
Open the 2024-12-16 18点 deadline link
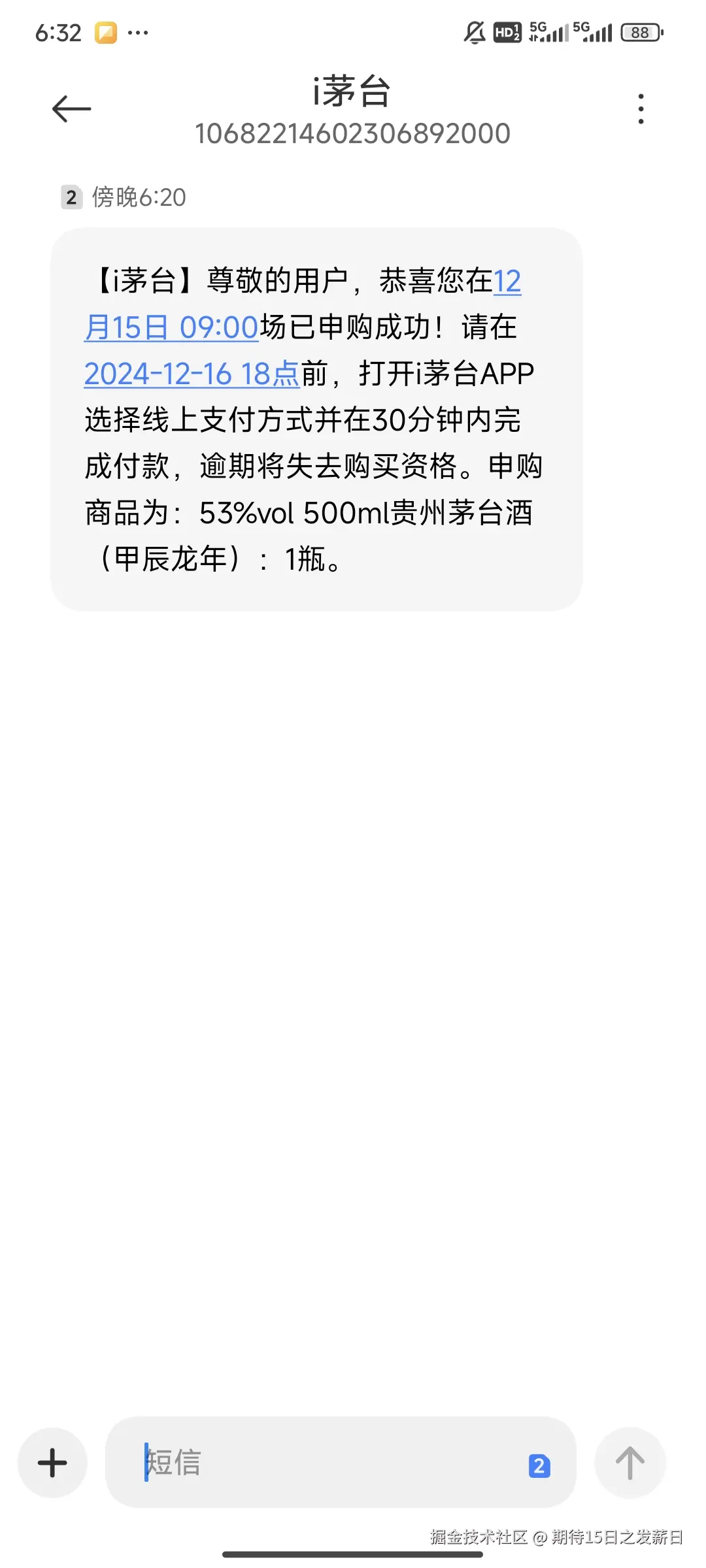[192, 374]
